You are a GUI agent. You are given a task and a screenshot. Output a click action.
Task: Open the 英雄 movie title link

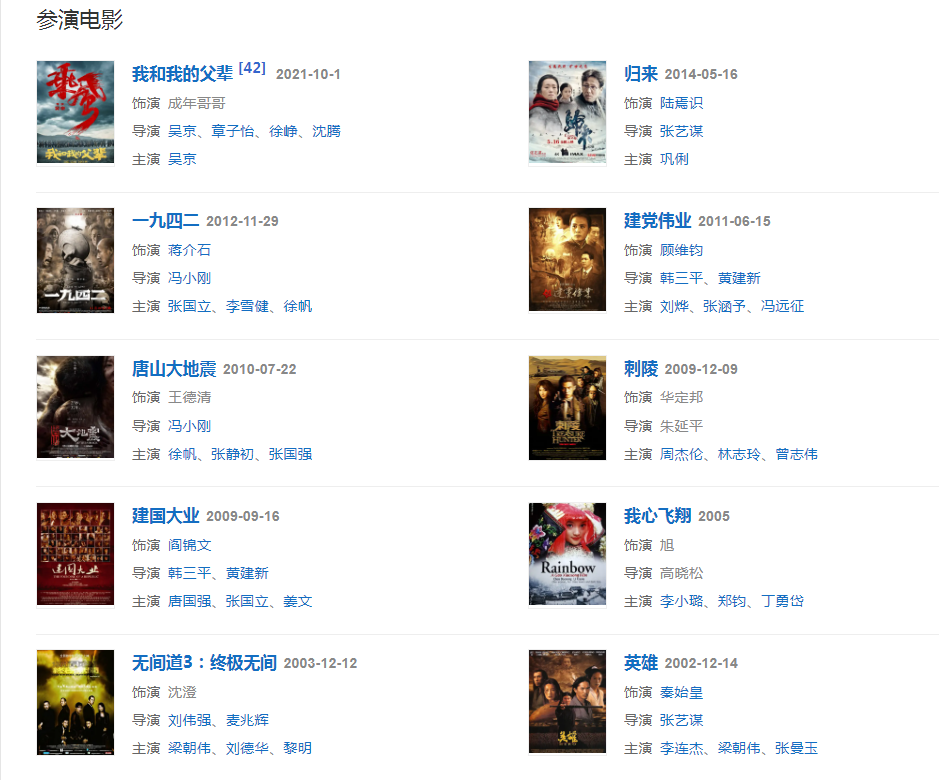coord(641,663)
